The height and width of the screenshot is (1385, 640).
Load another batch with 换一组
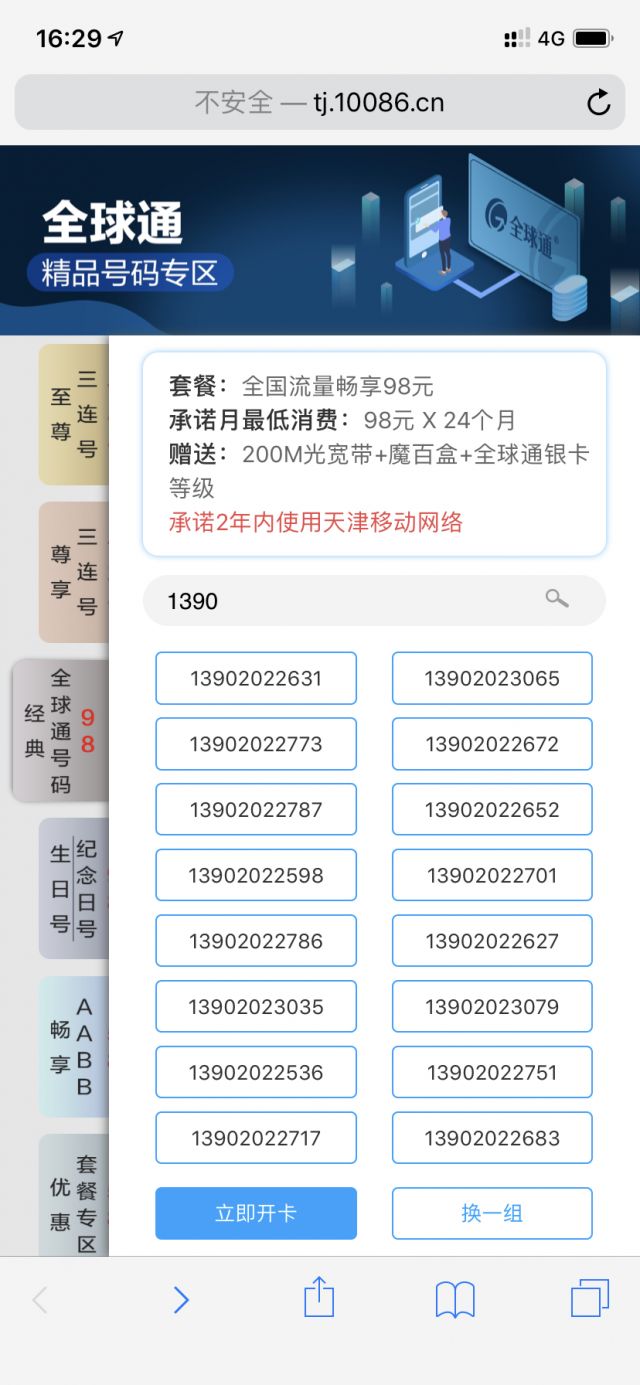click(492, 1213)
